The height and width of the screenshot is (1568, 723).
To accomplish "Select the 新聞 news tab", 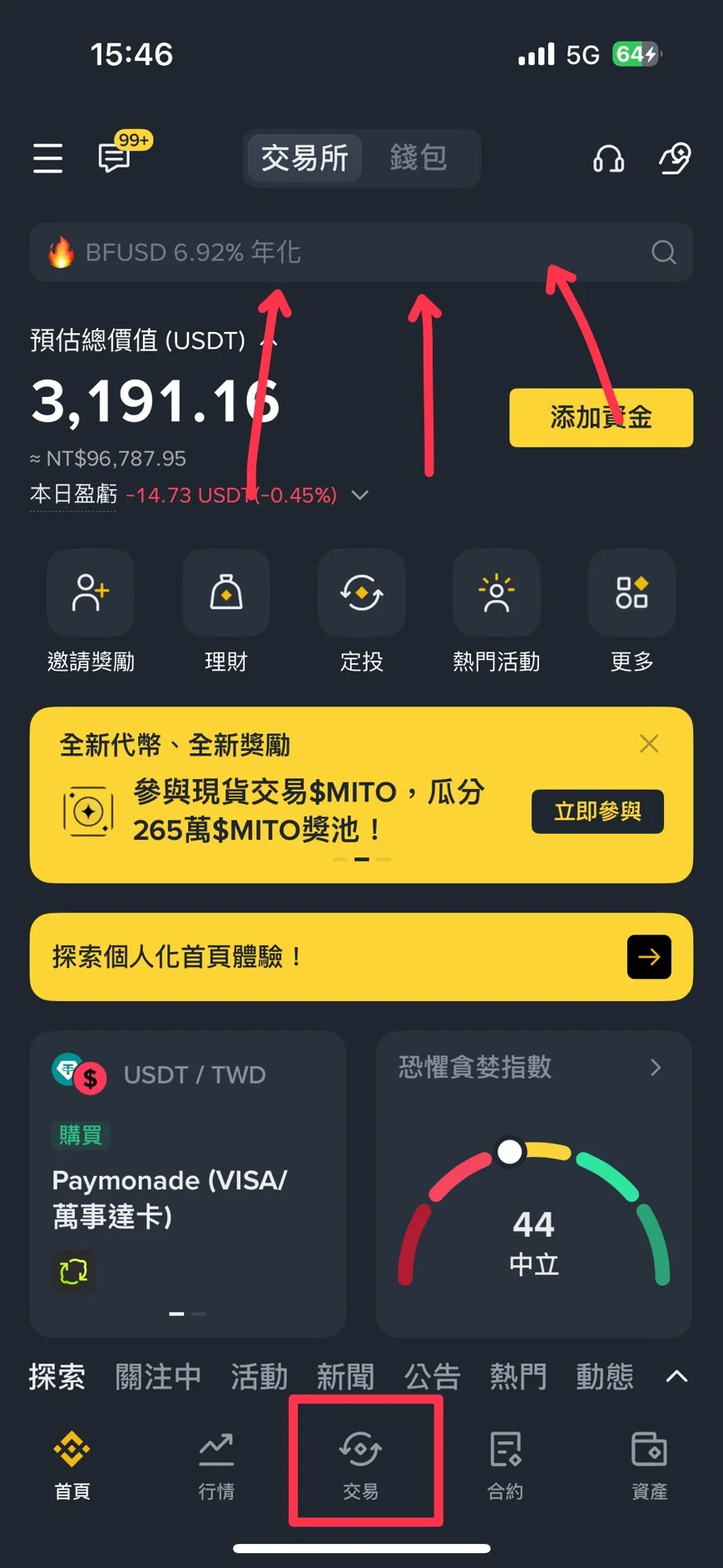I will coord(346,1377).
